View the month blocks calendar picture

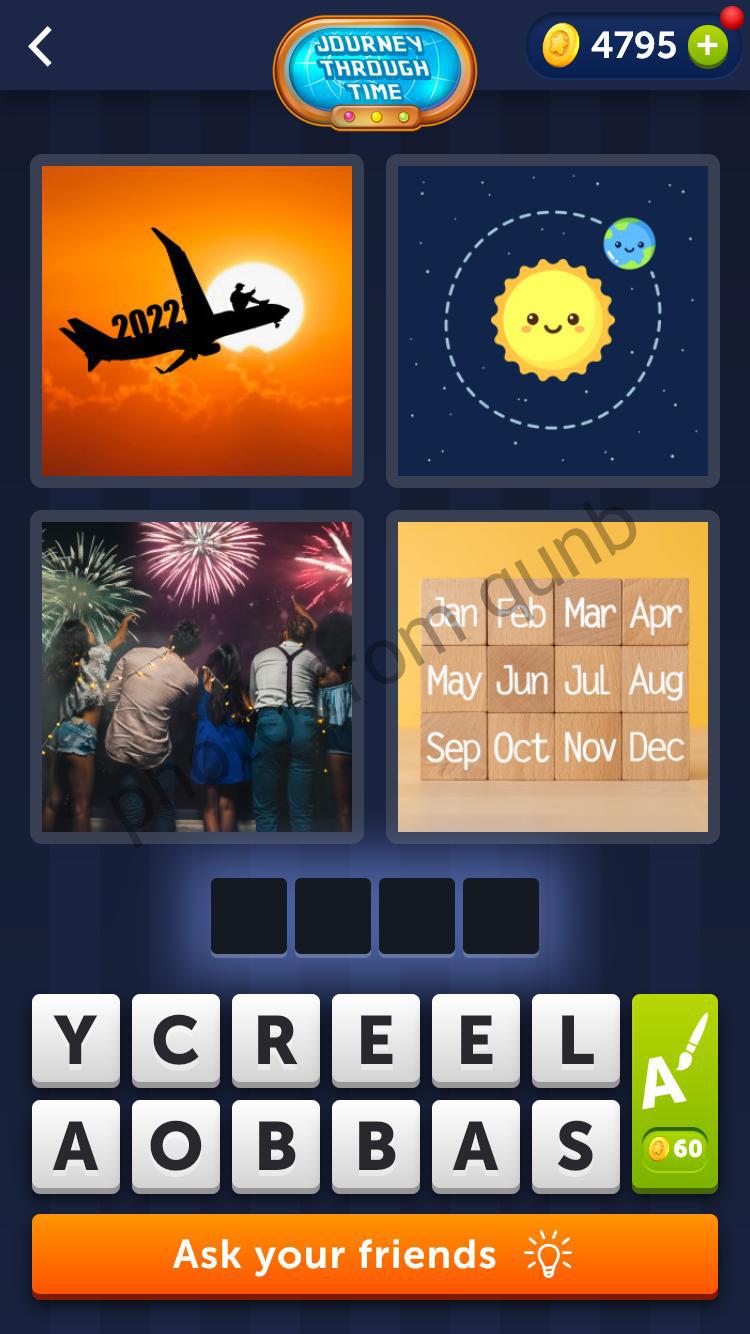[x=552, y=675]
